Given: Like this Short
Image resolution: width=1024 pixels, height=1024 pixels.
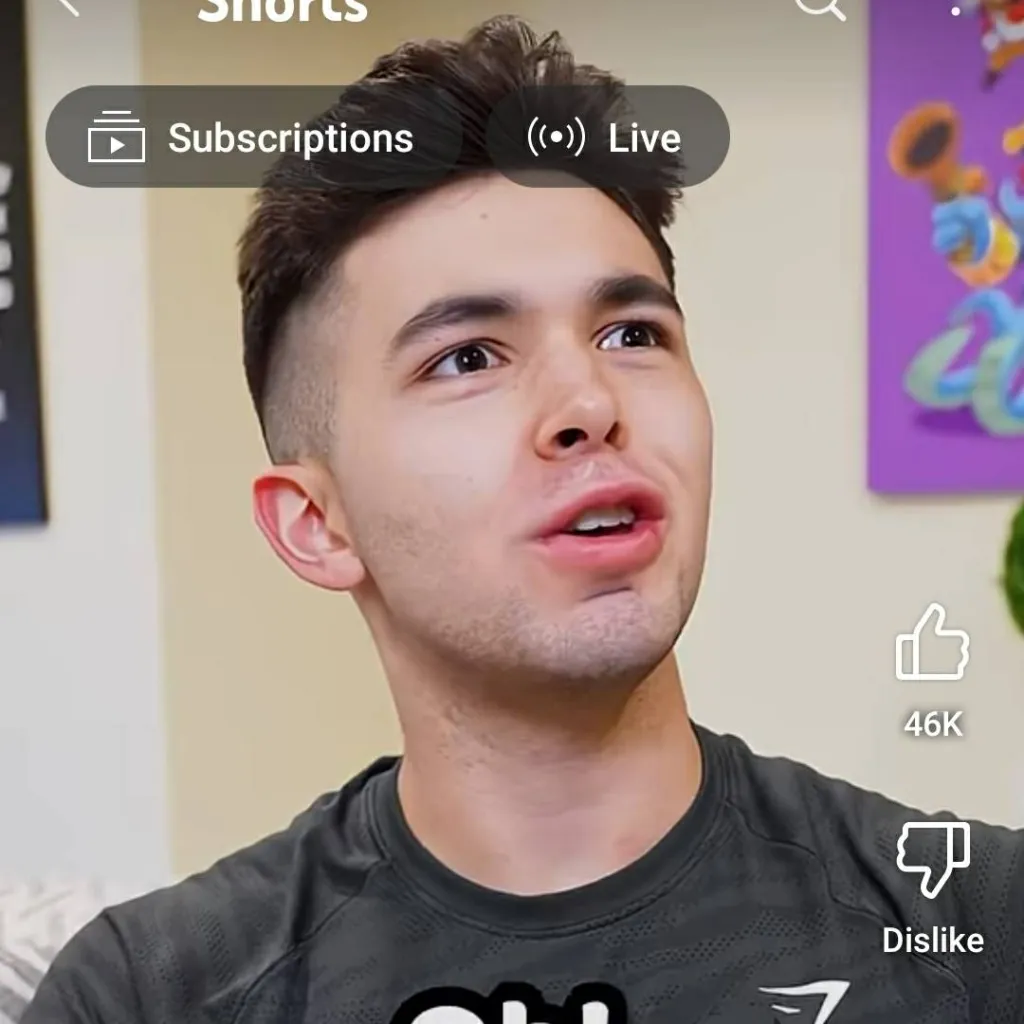Looking at the screenshot, I should (x=932, y=645).
